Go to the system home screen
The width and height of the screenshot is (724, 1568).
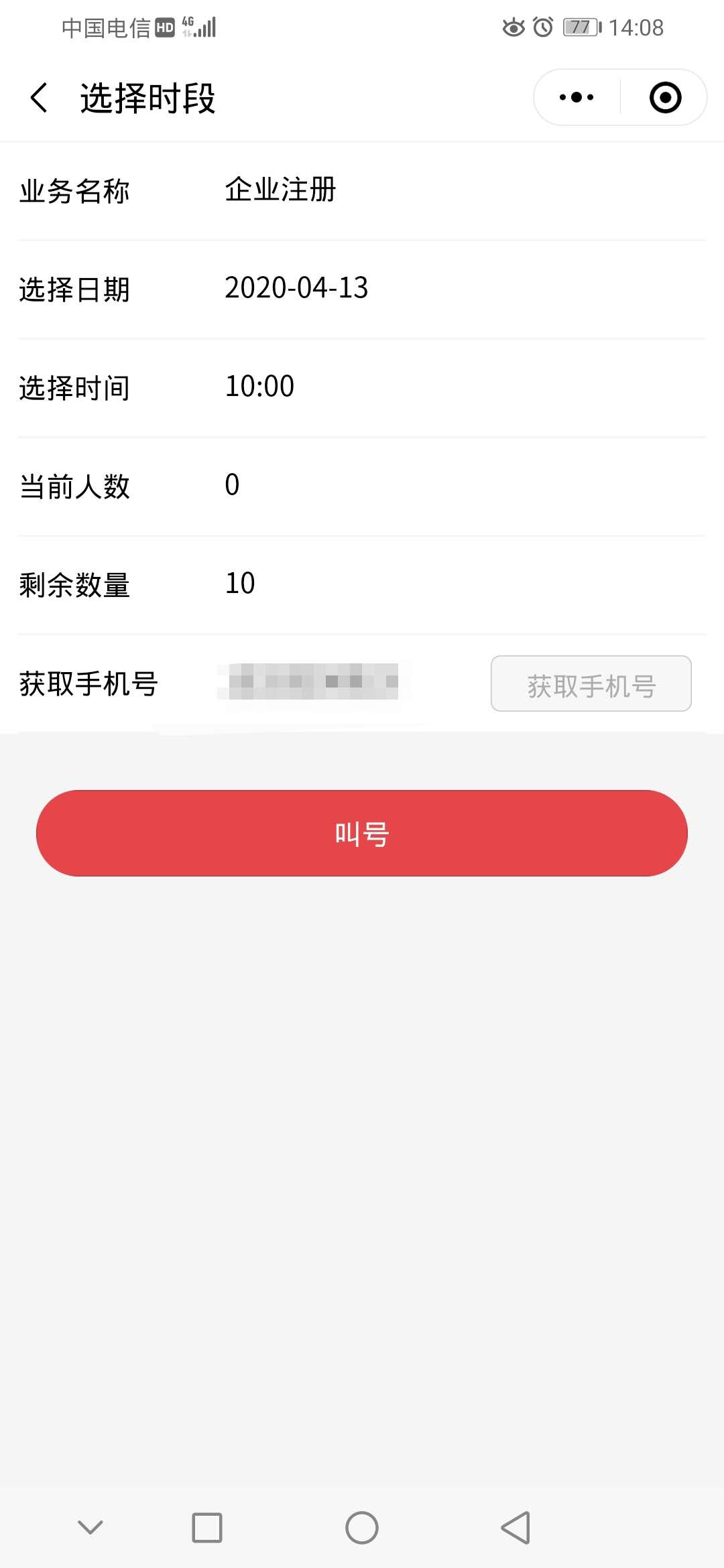tap(362, 1528)
